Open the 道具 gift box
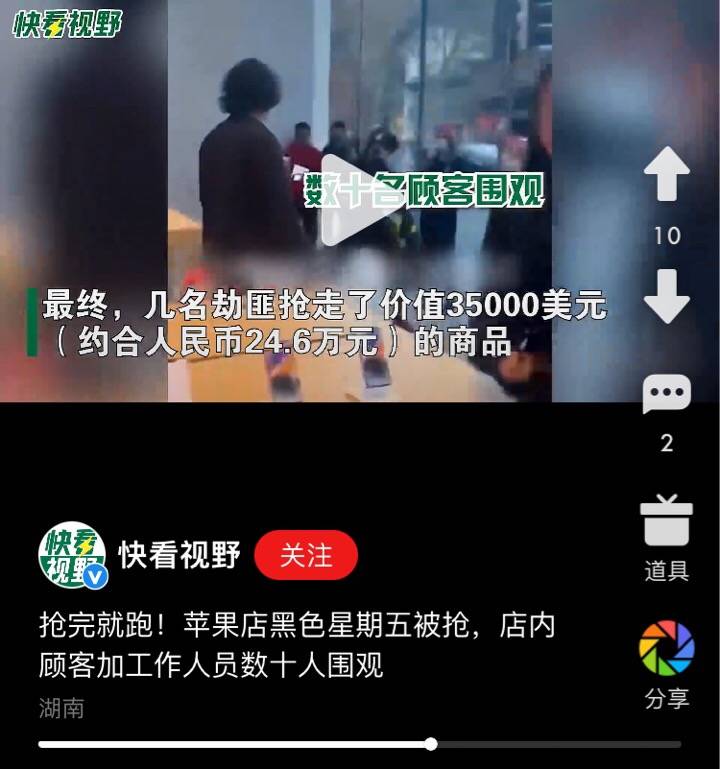The image size is (720, 769). [666, 521]
